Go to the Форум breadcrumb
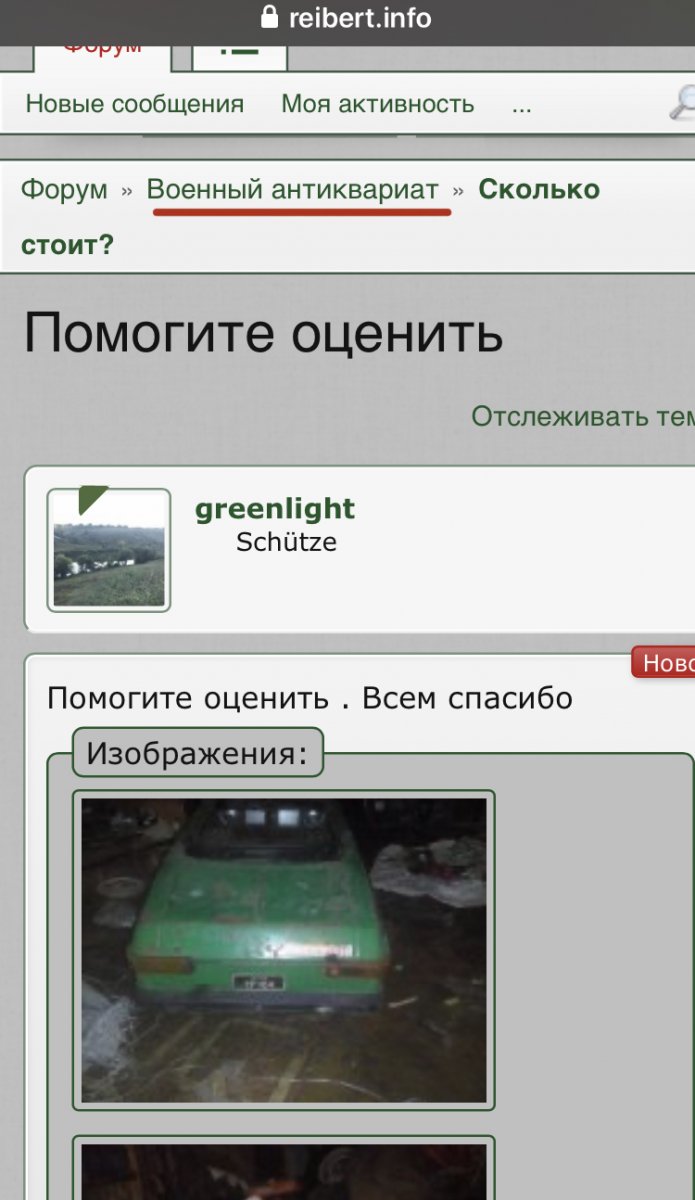The height and width of the screenshot is (1200, 695). pyautogui.click(x=64, y=189)
